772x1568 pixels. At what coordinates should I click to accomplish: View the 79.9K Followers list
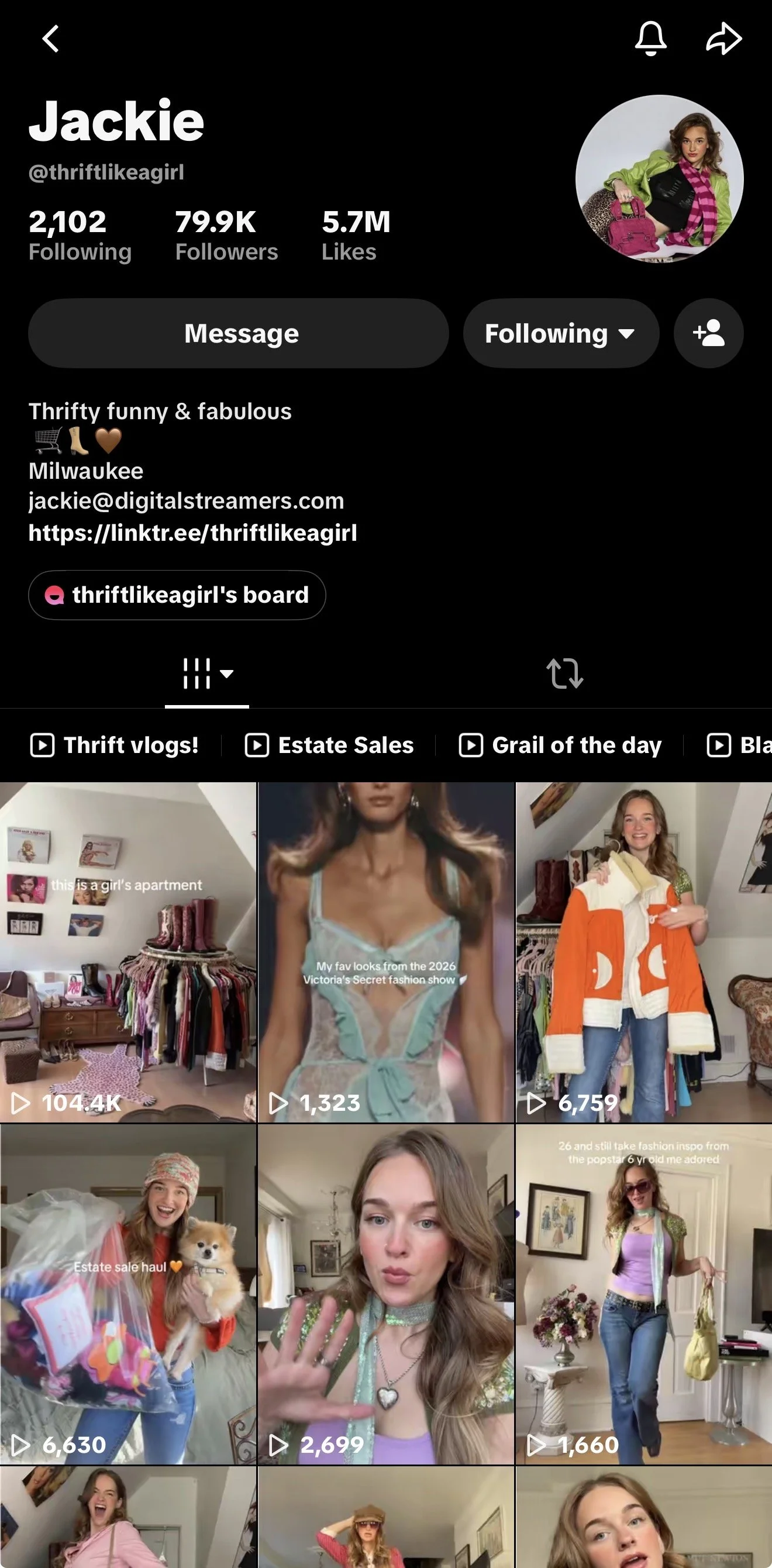click(x=226, y=235)
